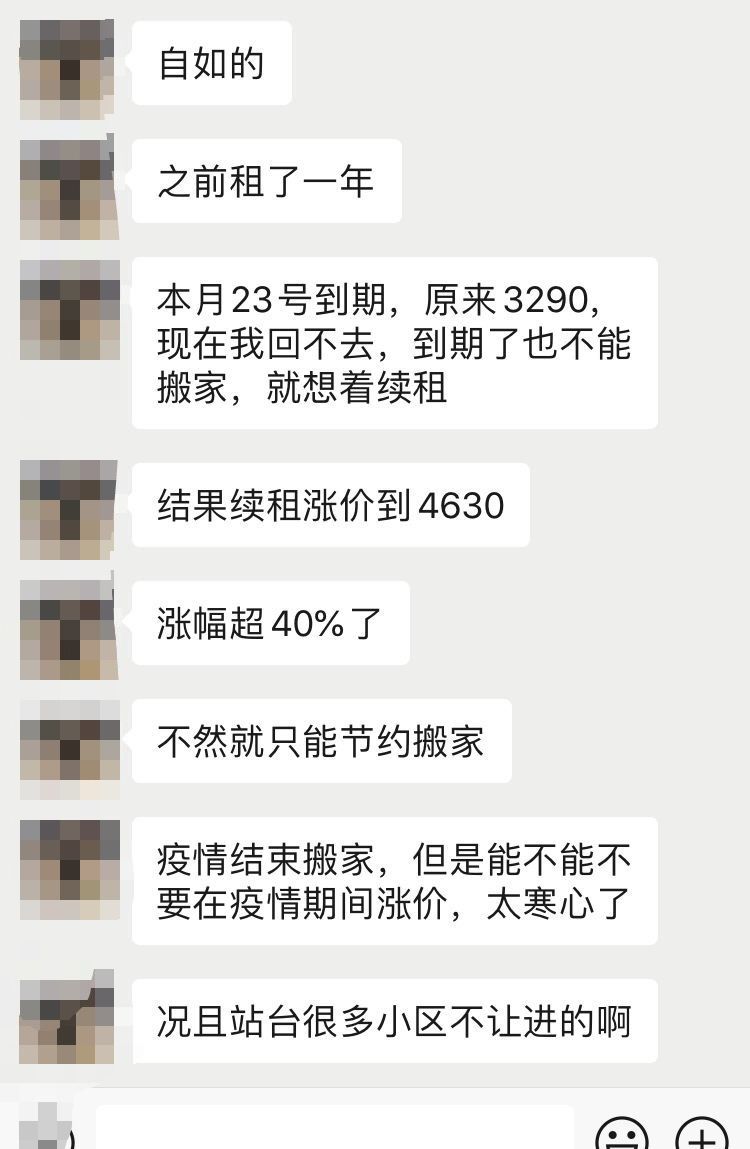View profile of sender of 涨幅超40%了
Screen dimensions: 750x1149
(68, 630)
